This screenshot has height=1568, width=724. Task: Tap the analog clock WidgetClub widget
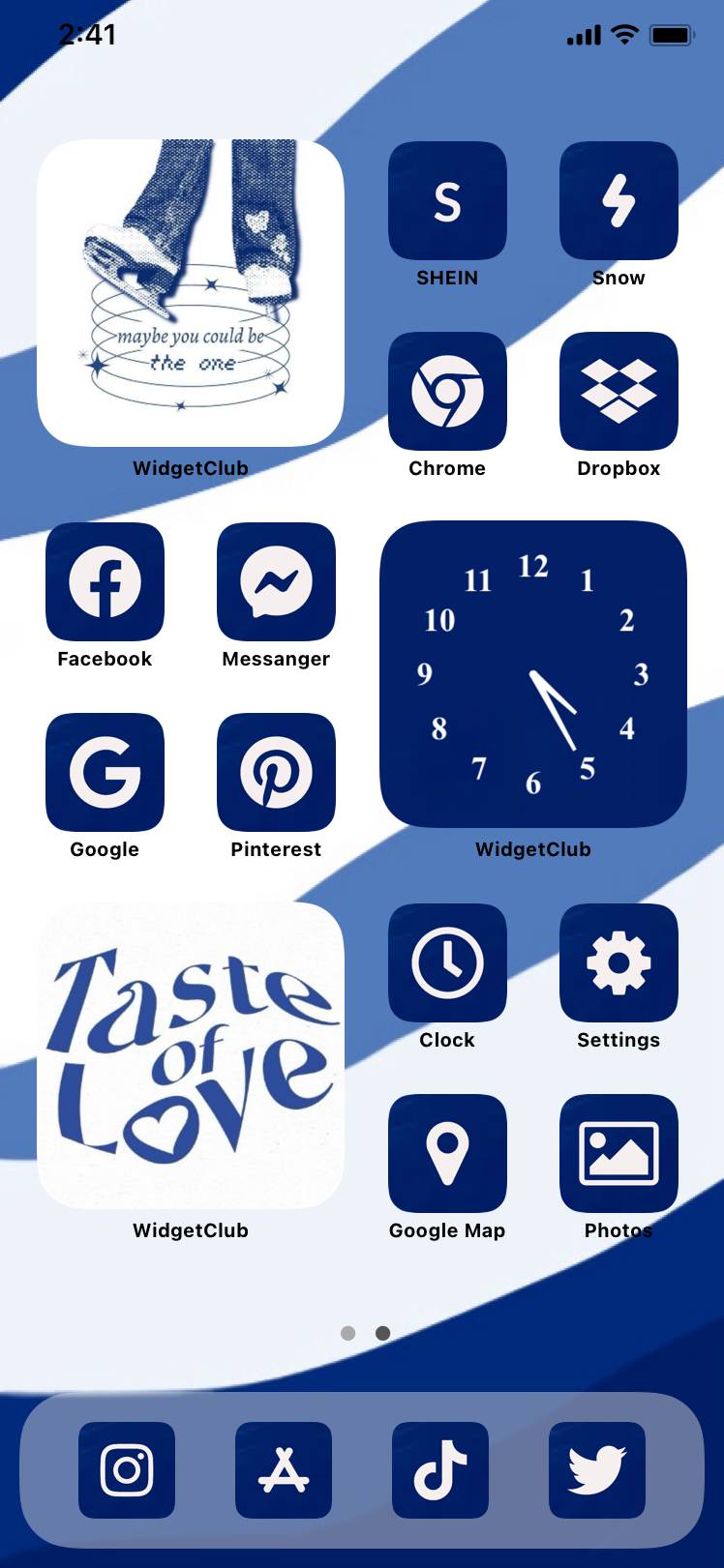click(533, 674)
